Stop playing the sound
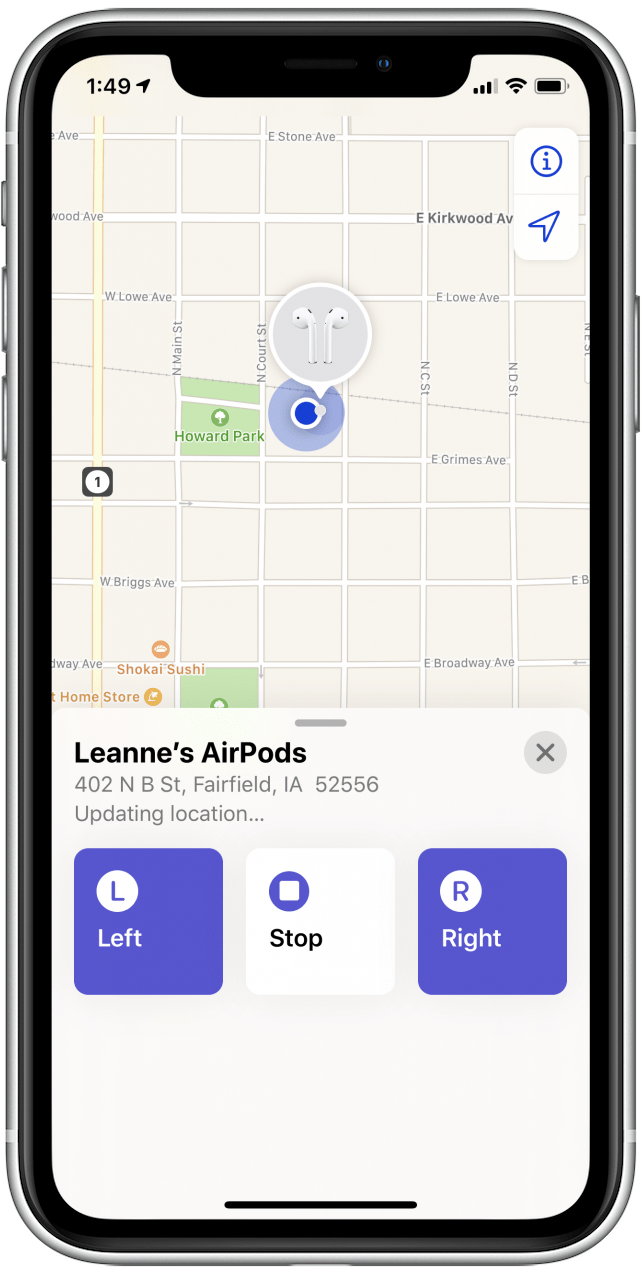642x1274 pixels. pyautogui.click(x=320, y=921)
